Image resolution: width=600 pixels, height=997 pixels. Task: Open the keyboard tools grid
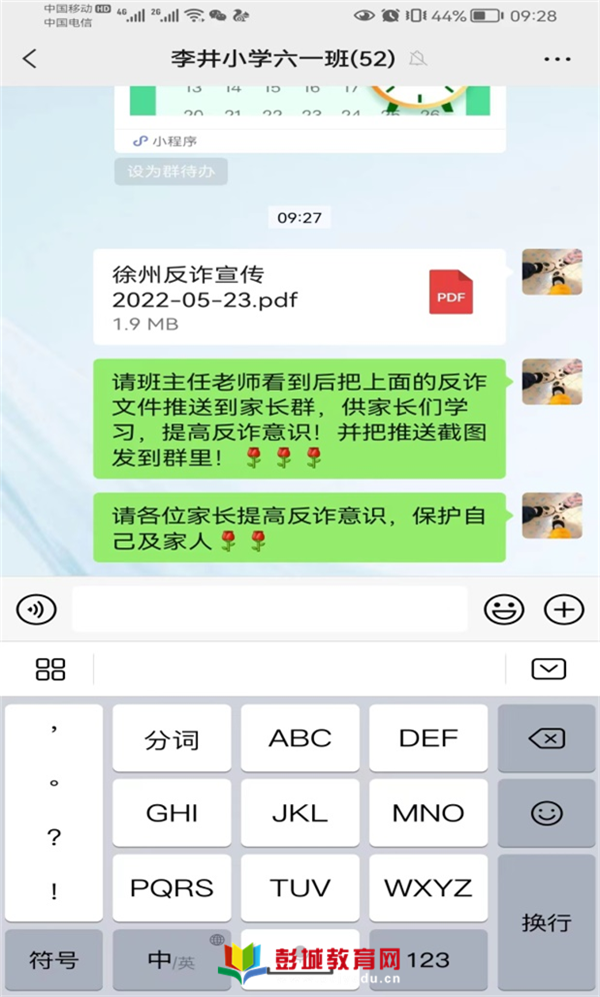tap(50, 669)
